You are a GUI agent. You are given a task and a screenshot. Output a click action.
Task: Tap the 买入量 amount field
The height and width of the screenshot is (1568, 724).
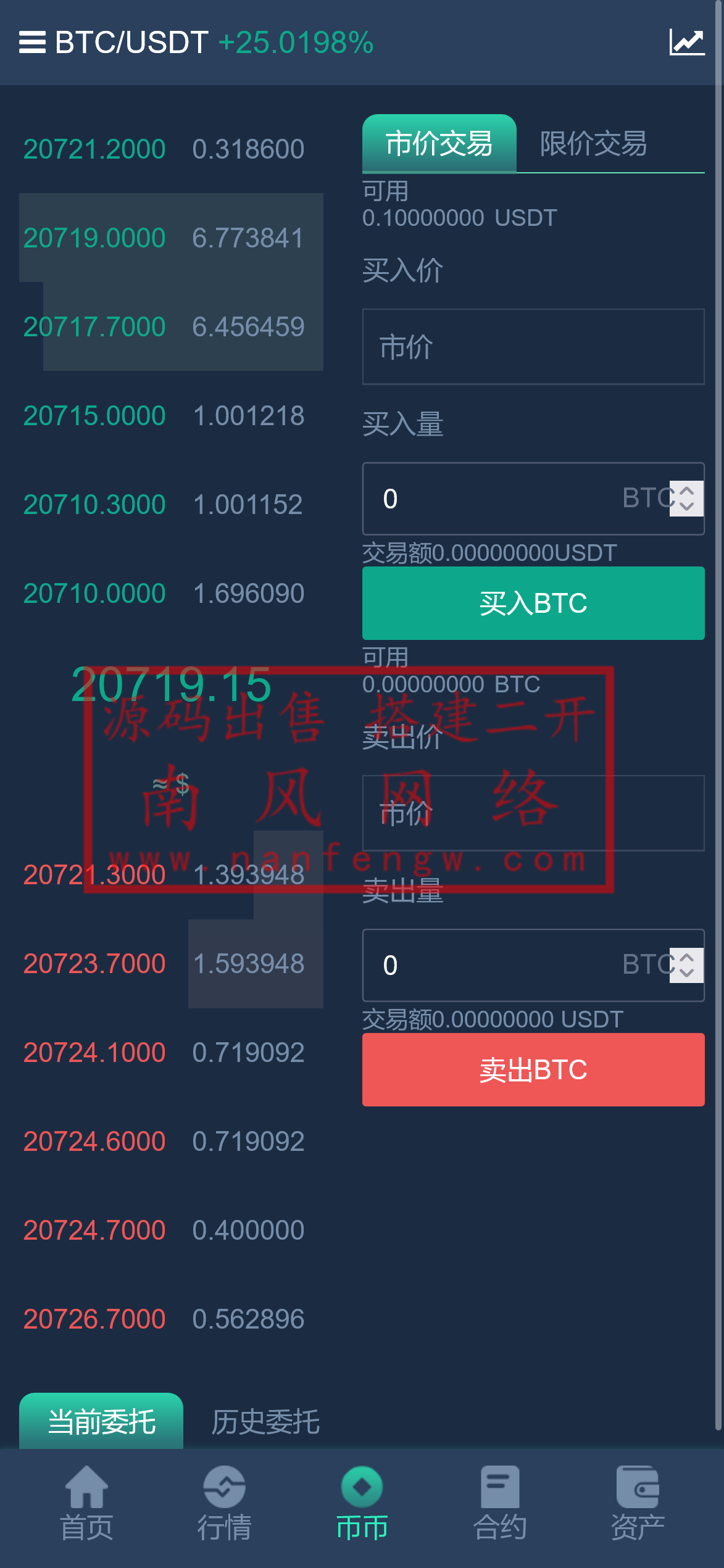(x=494, y=499)
